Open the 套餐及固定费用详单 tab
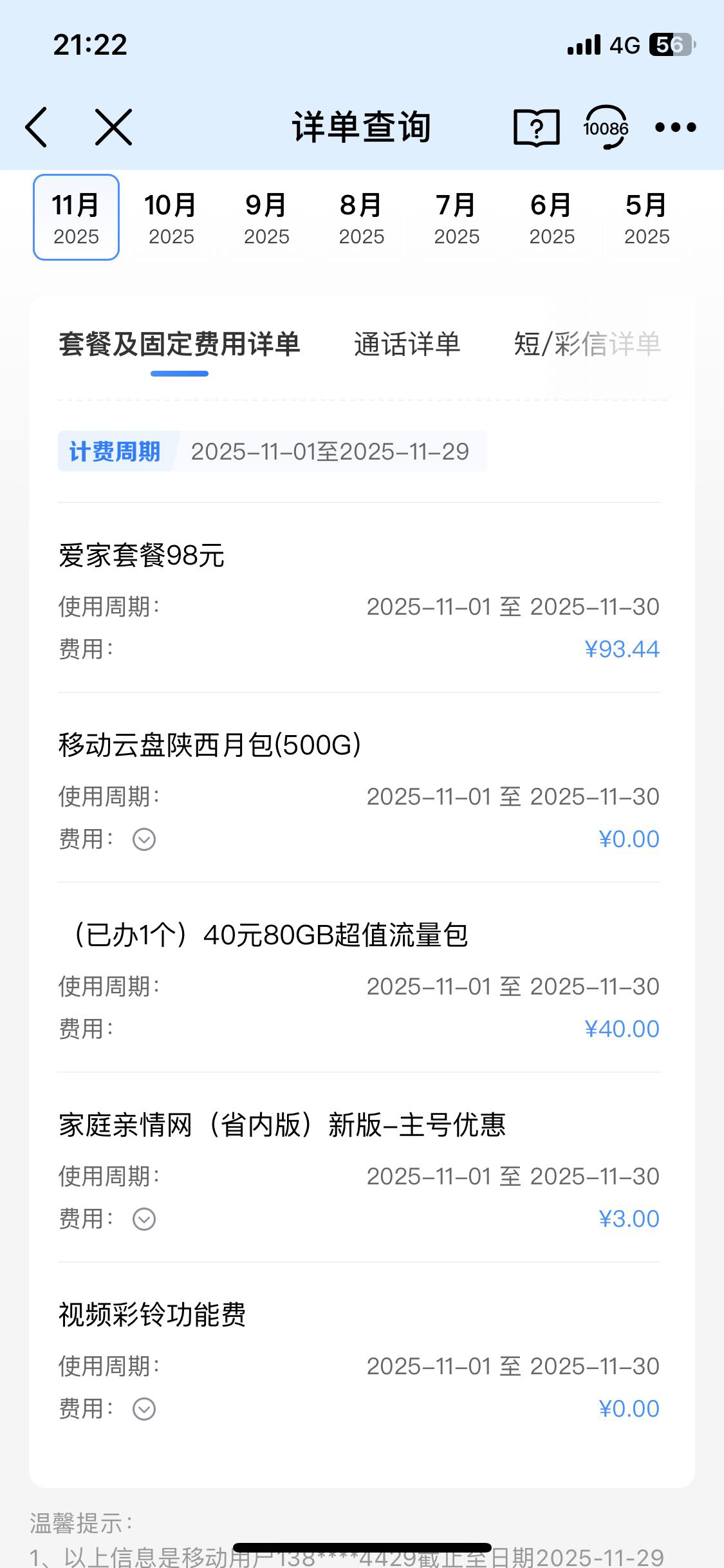The image size is (724, 1568). [x=180, y=344]
